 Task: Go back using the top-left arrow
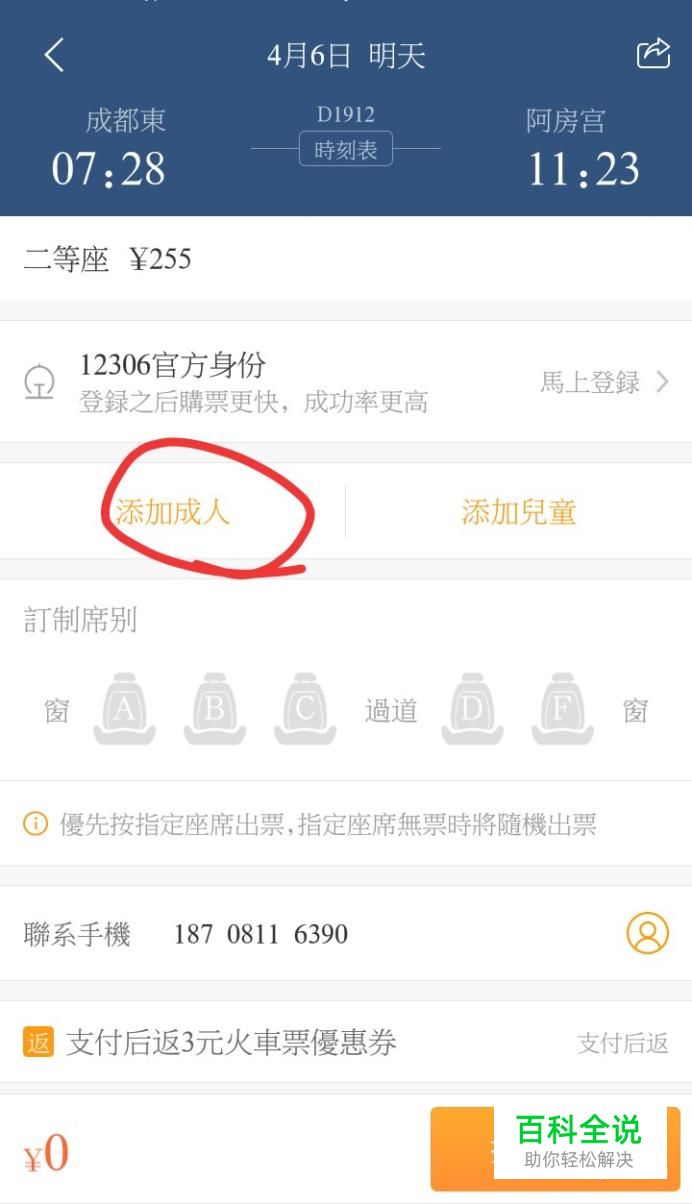pyautogui.click(x=54, y=54)
